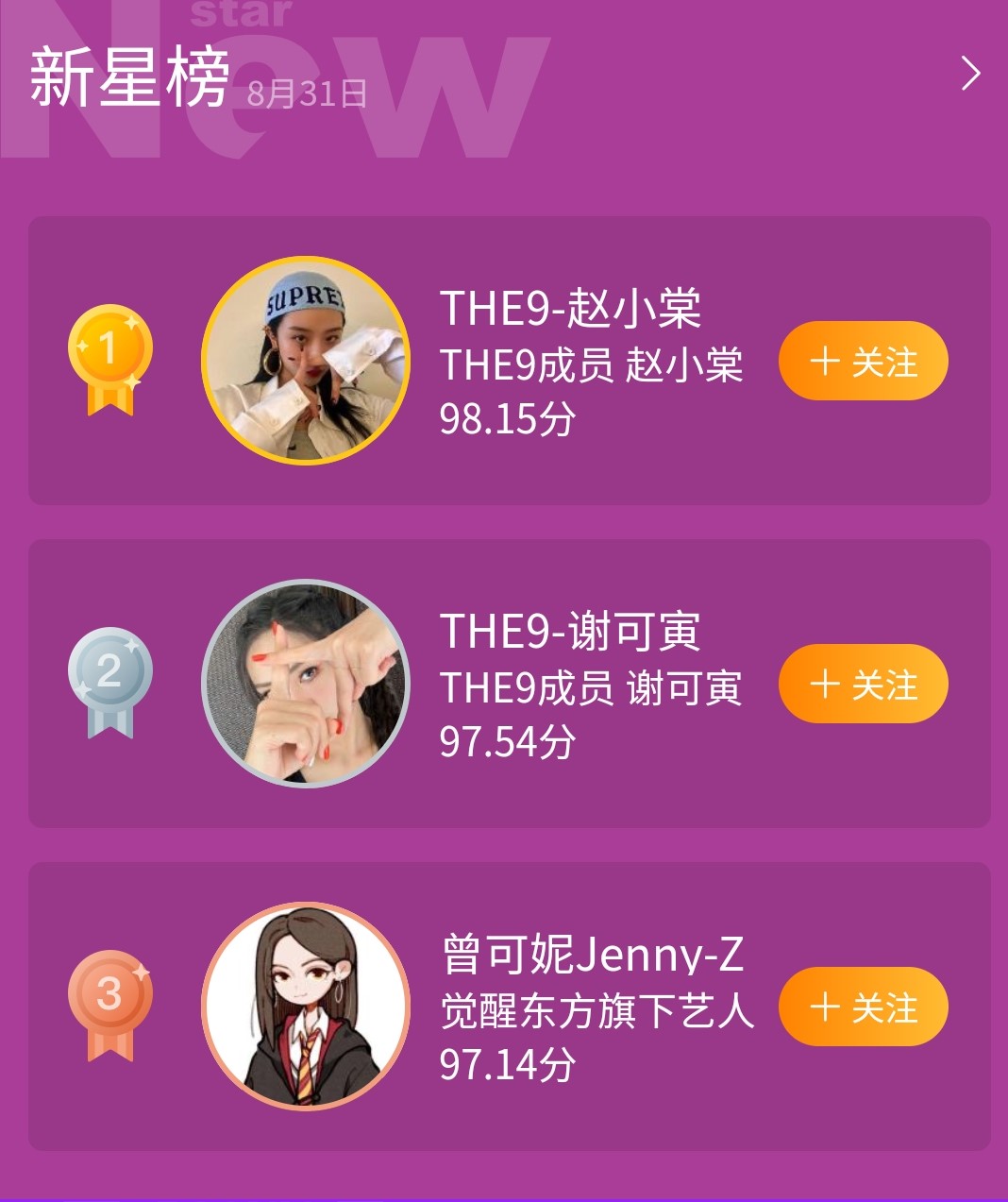Viewport: 1008px width, 1202px height.
Task: Follow 曾可妮Jenny-Z with the 关注 button
Action: pyautogui.click(x=863, y=1007)
